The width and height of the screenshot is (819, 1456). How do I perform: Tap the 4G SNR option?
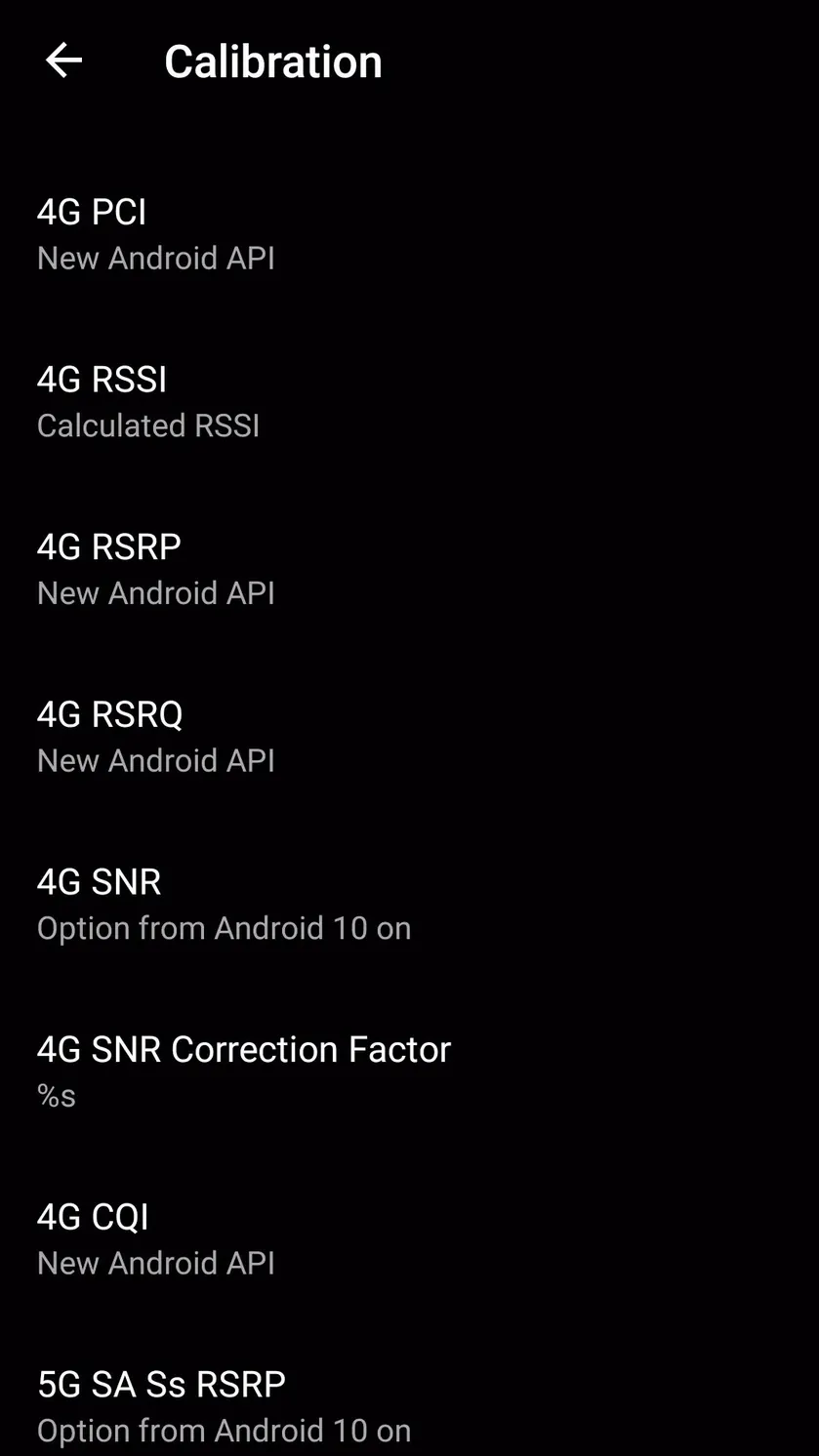click(409, 905)
